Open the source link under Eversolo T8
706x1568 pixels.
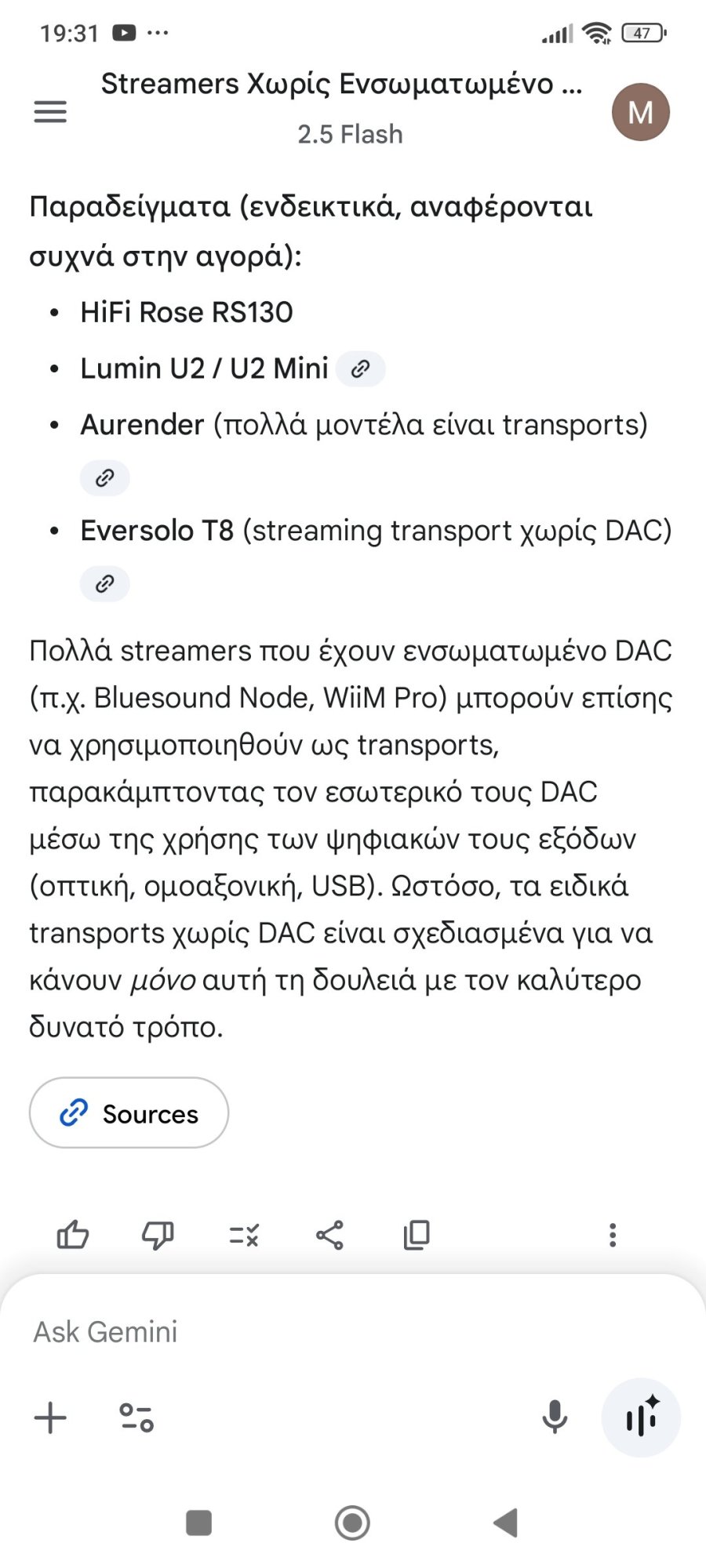[105, 583]
